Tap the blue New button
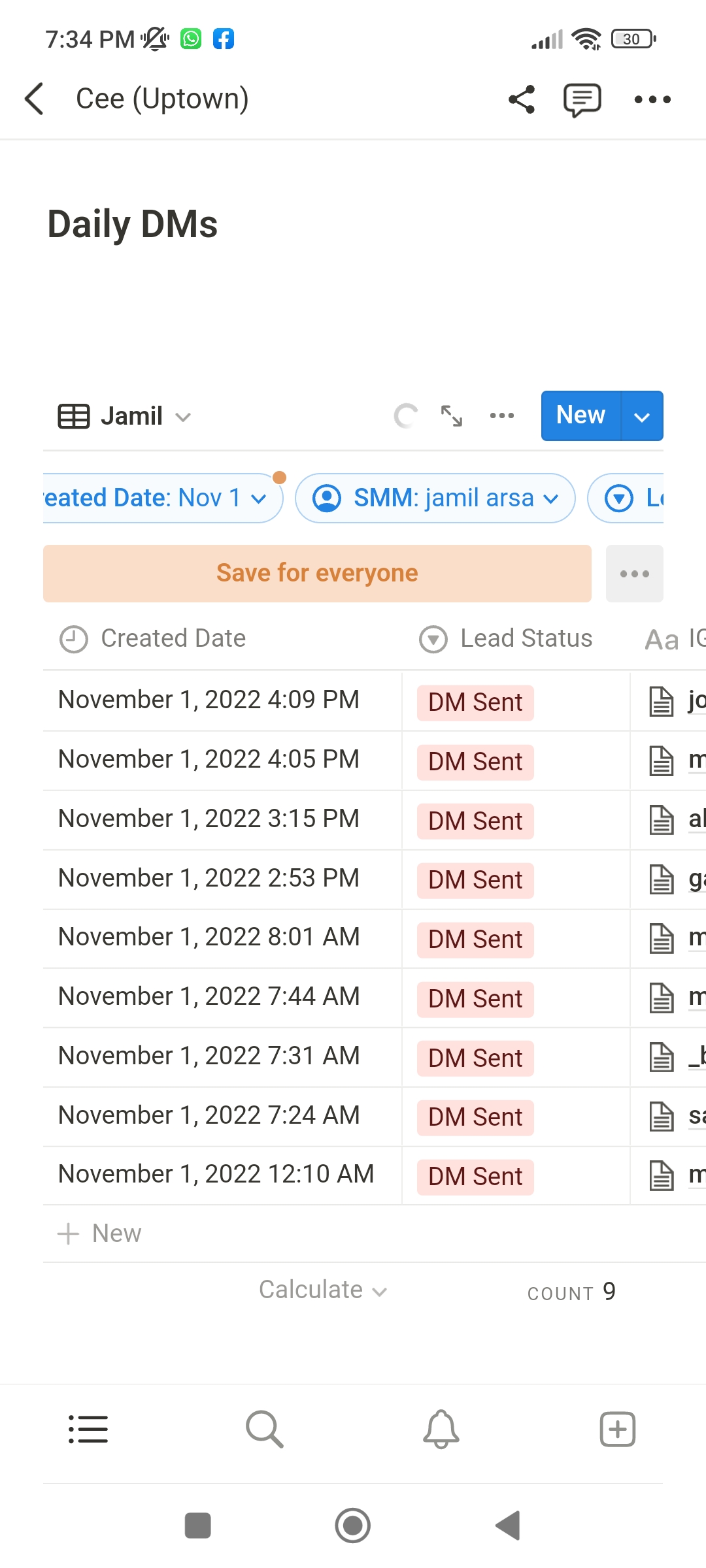The width and height of the screenshot is (706, 1568). click(x=580, y=416)
